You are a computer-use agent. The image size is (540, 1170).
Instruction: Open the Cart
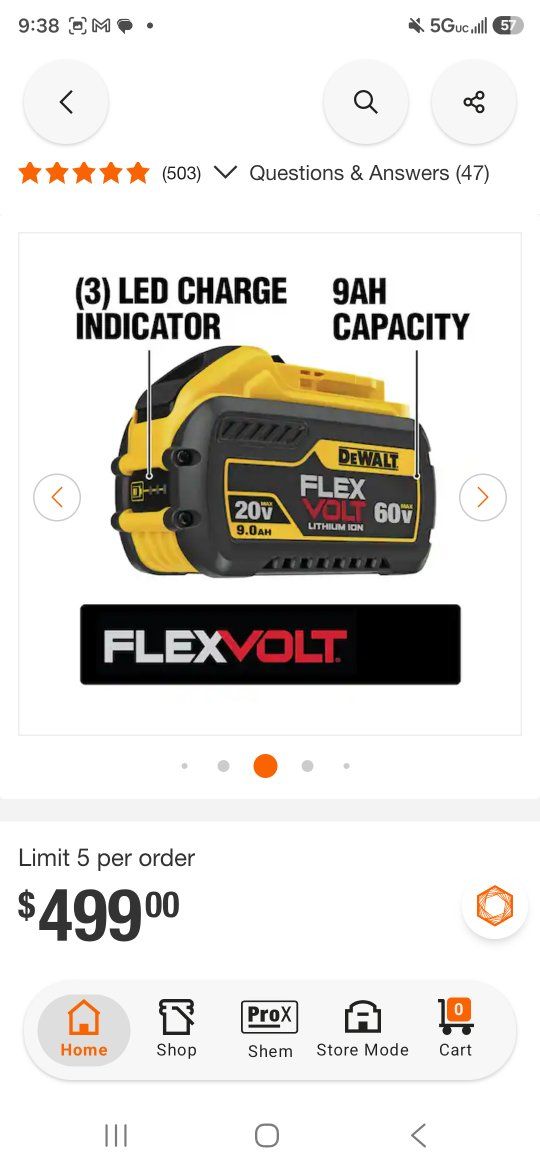455,1030
